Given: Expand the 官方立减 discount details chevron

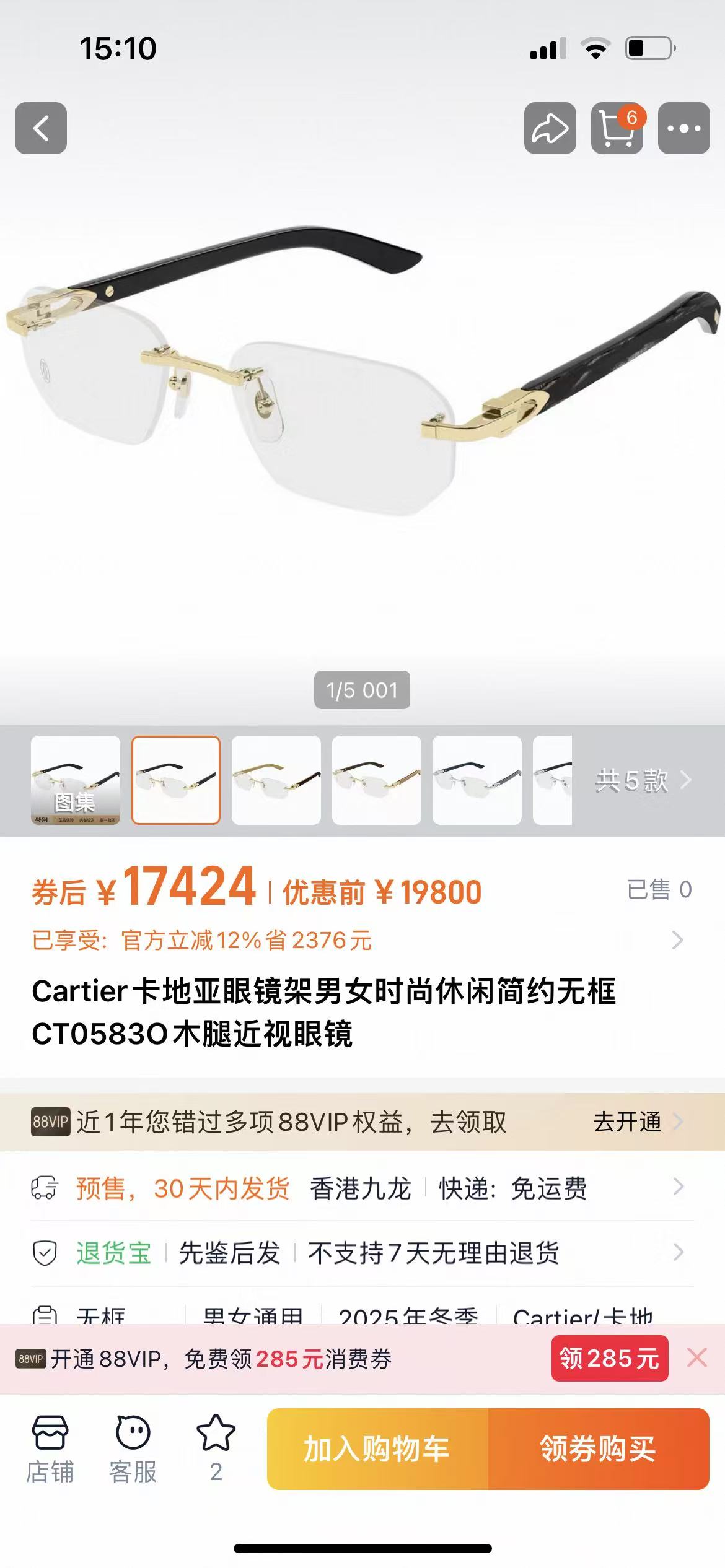Looking at the screenshot, I should click(677, 941).
